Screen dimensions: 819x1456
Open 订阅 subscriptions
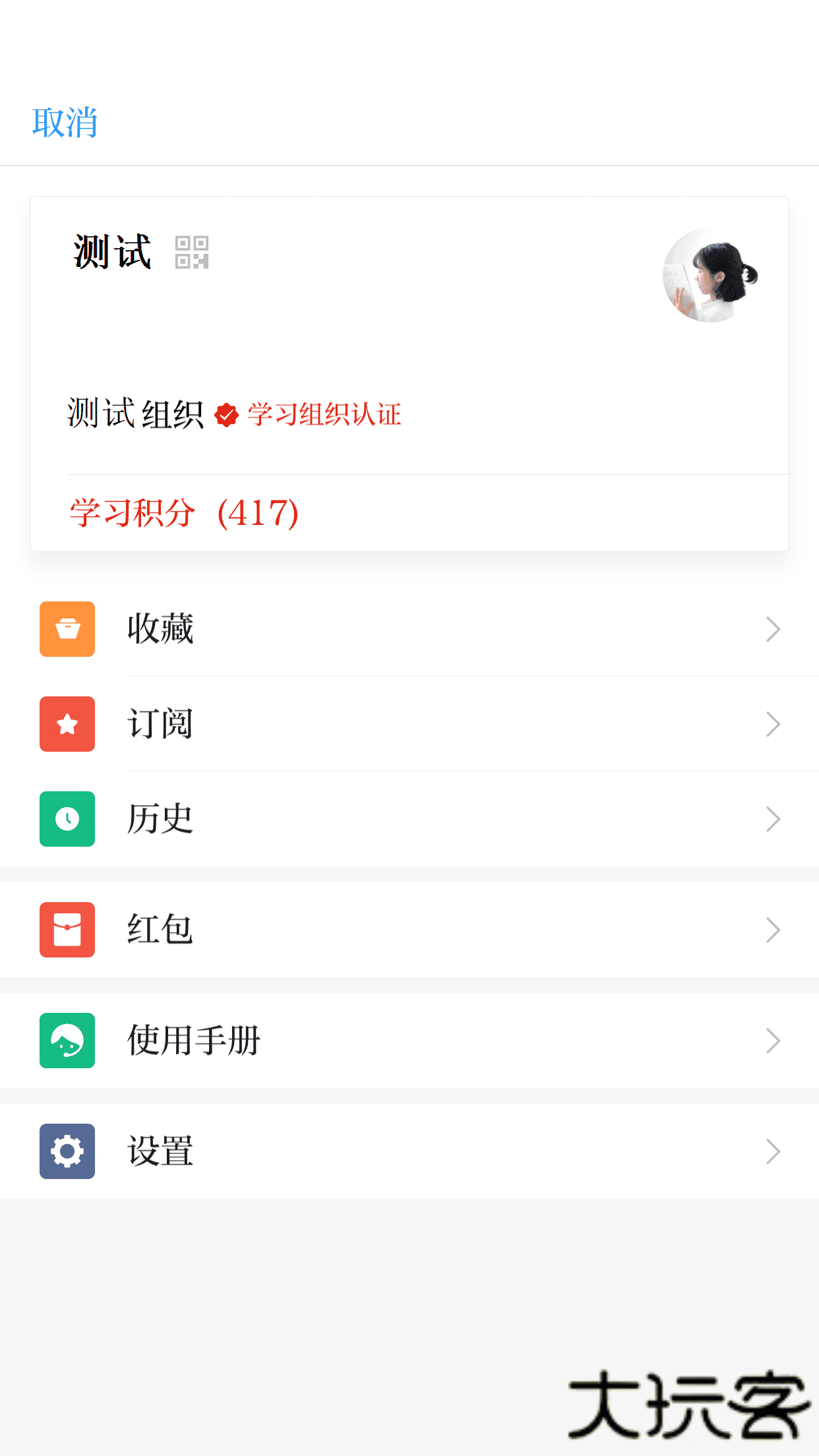[x=409, y=724]
